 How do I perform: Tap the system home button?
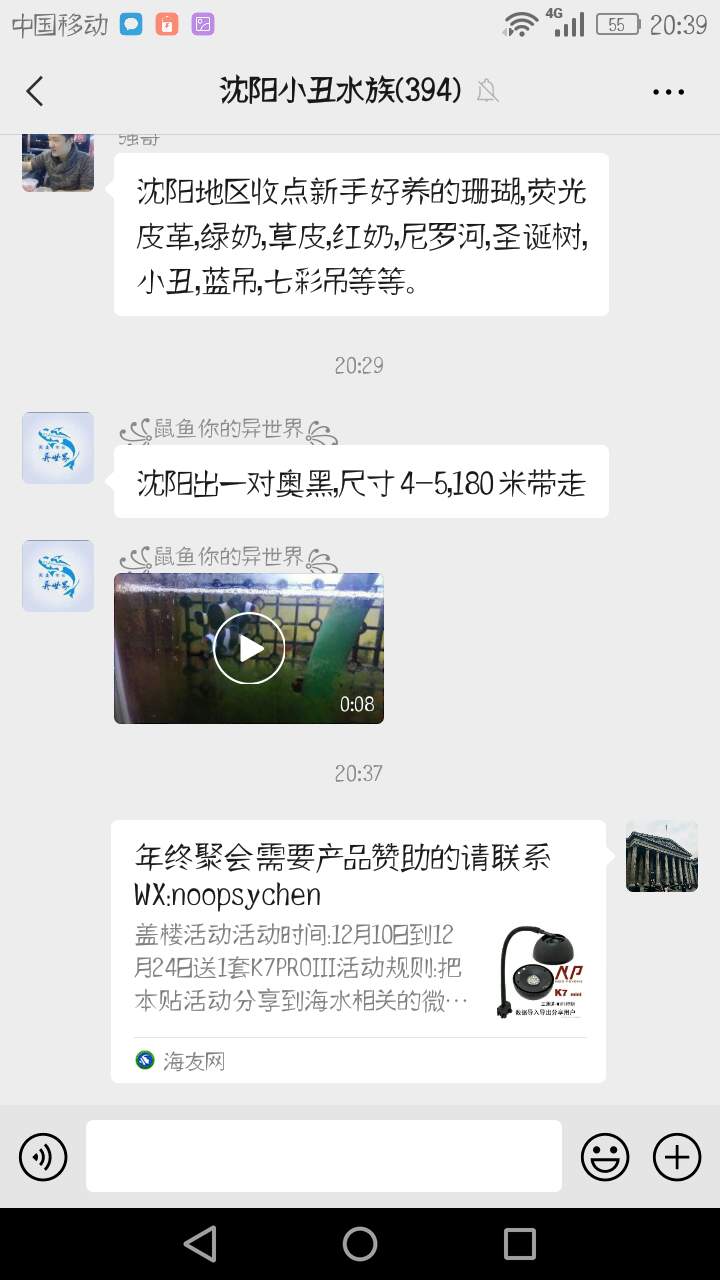[360, 1244]
